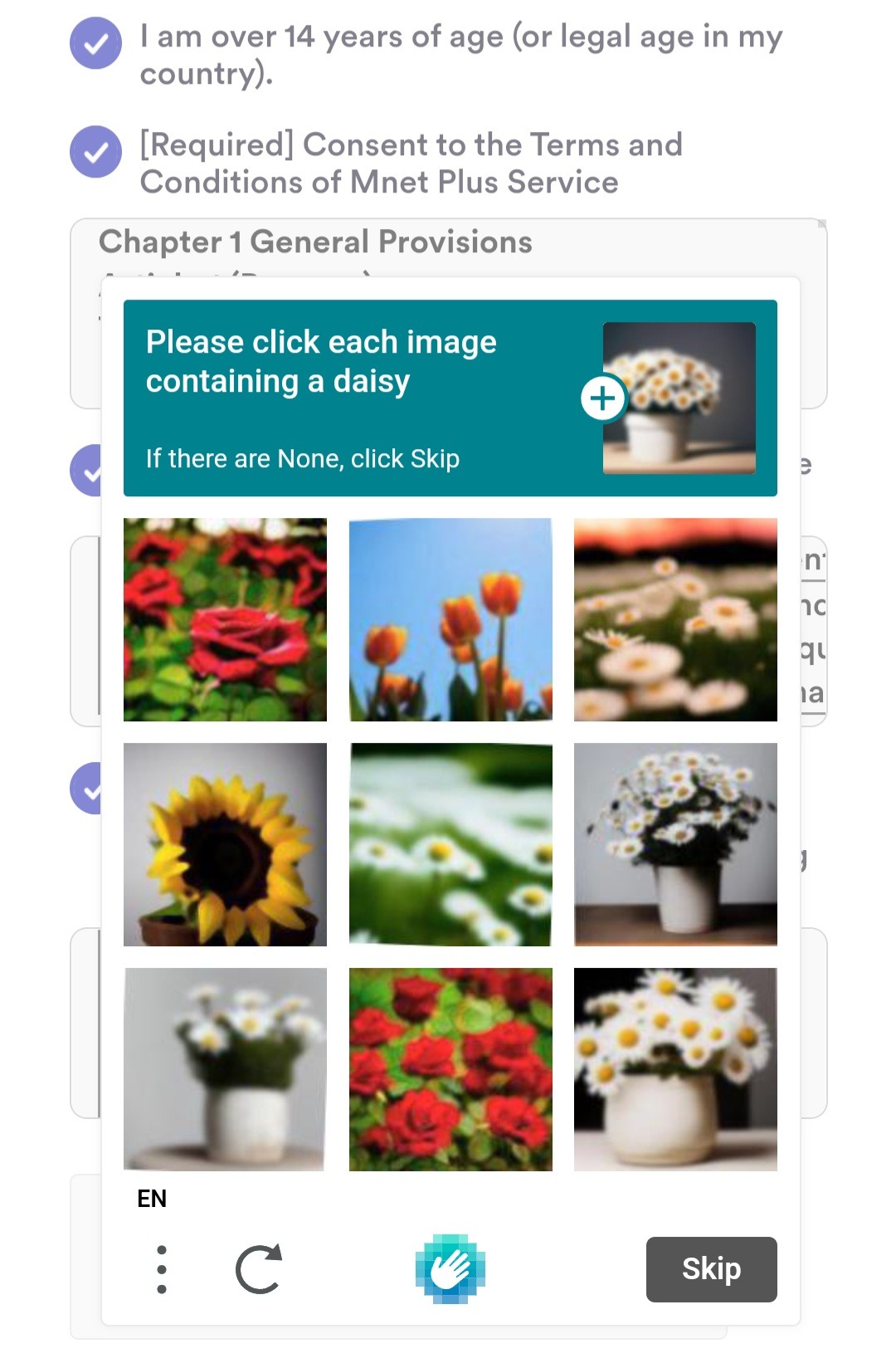Tap the Skip button
896x1363 pixels.
711,1268
